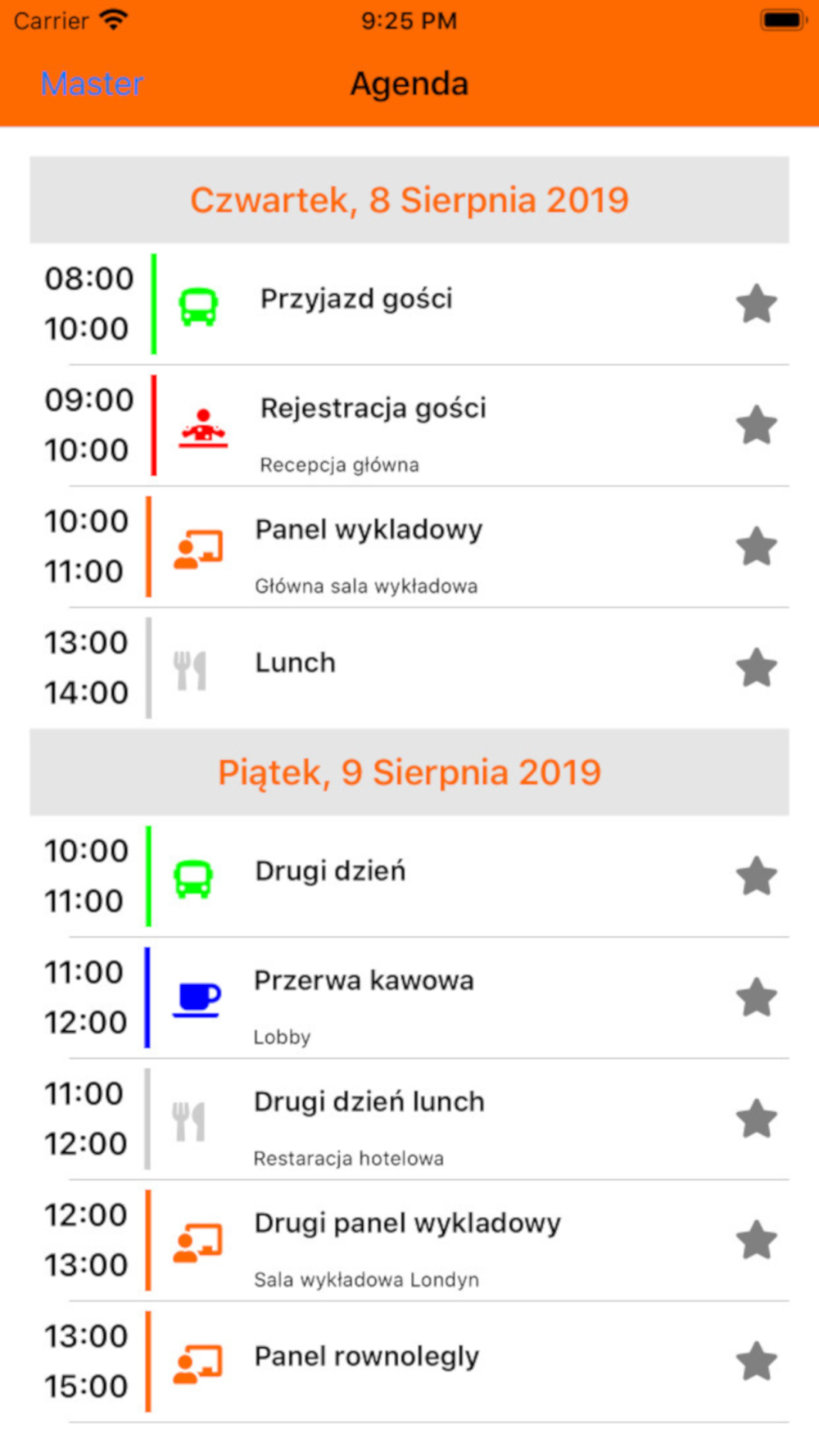This screenshot has height=1456, width=819.
Task: Favorite the Rejestracja gości event
Action: click(x=756, y=425)
